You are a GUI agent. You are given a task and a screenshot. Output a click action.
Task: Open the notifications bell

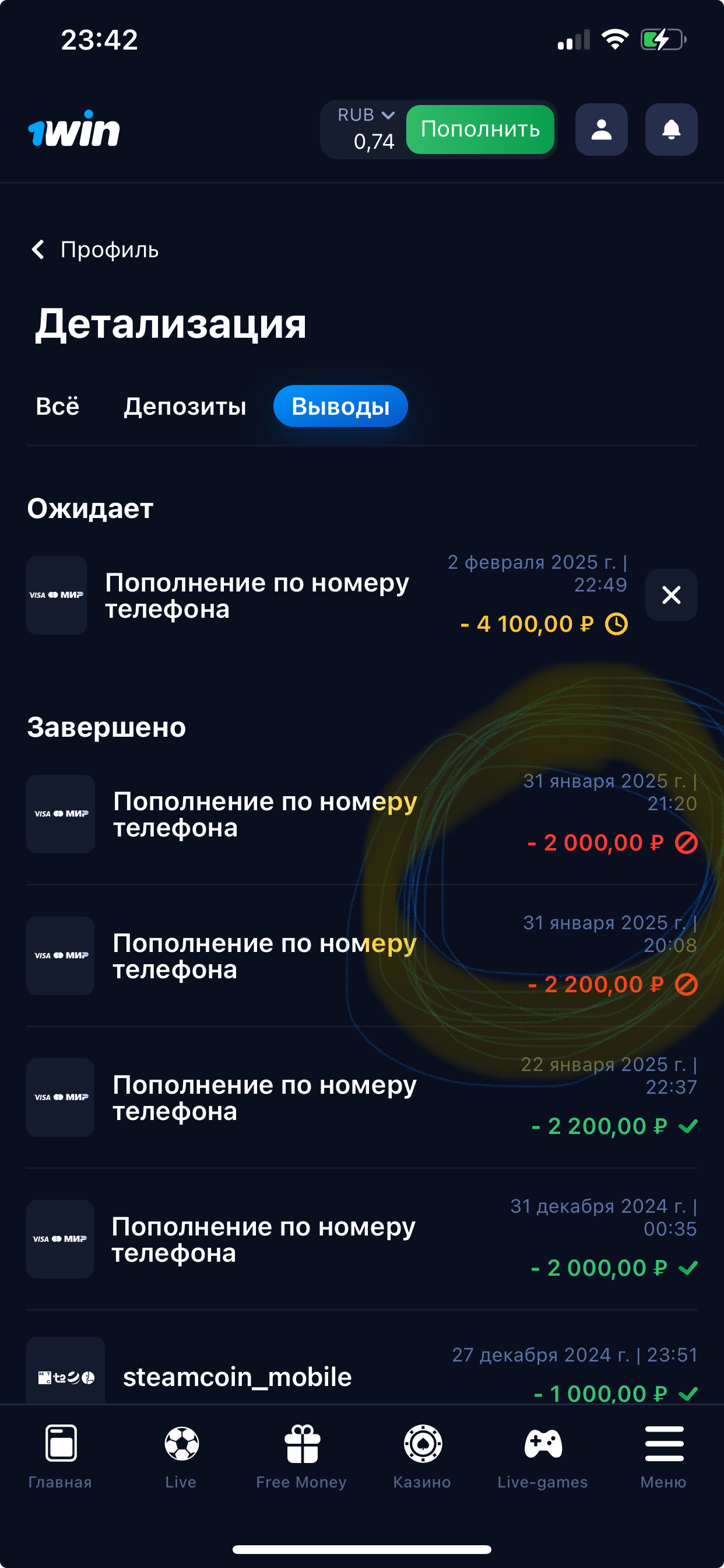coord(671,129)
